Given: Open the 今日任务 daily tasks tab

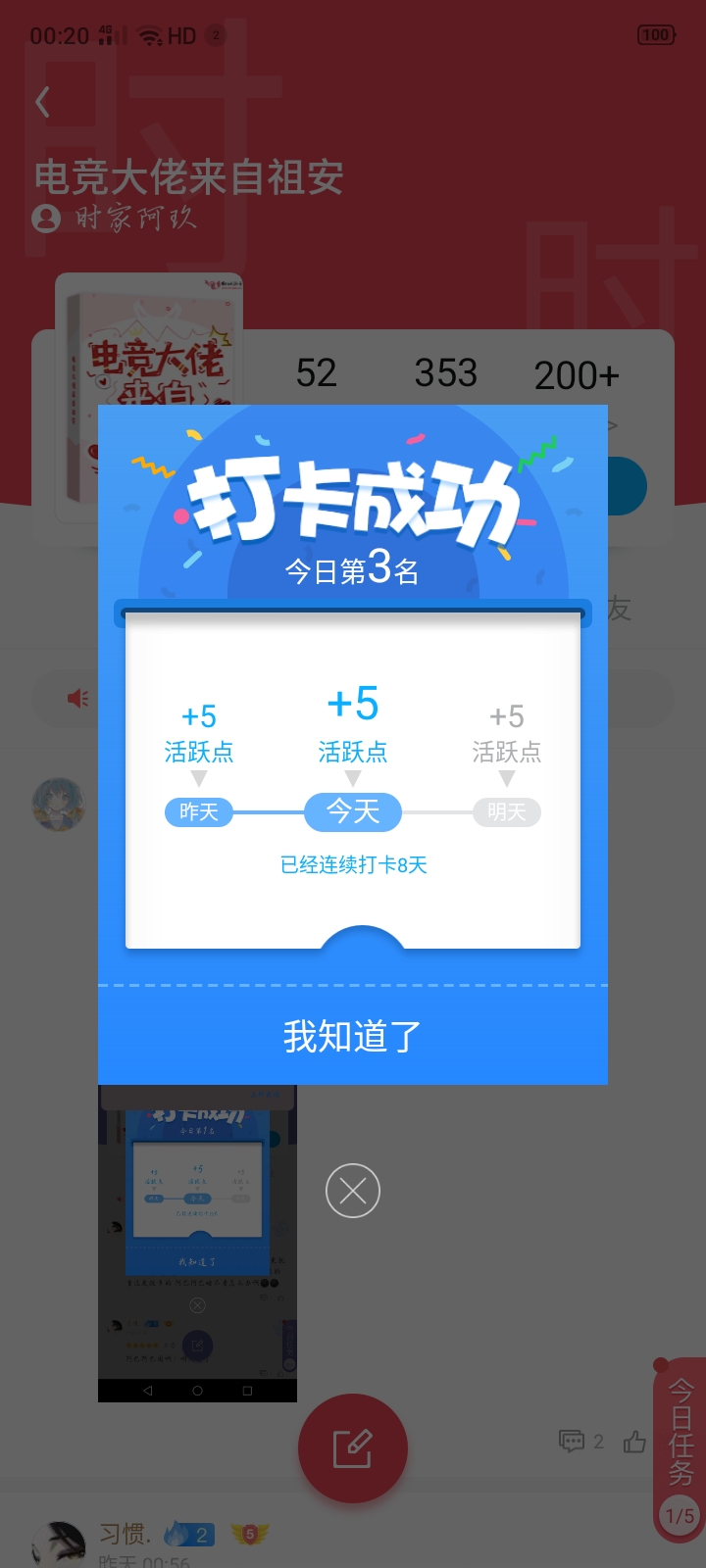Looking at the screenshot, I should click(681, 1450).
